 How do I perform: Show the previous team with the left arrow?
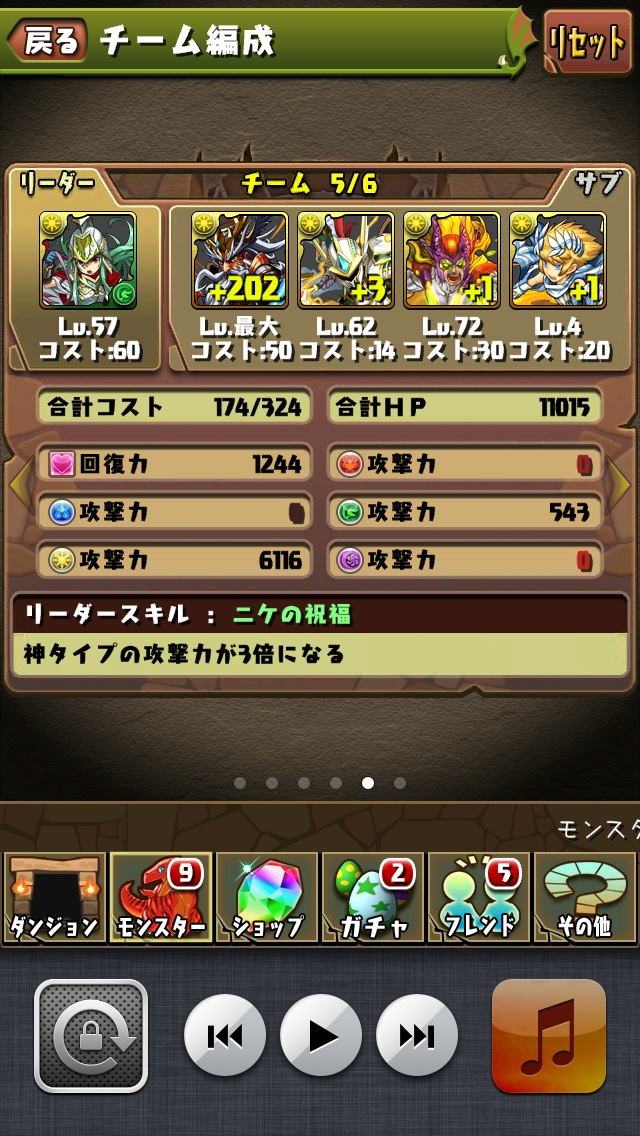click(x=18, y=484)
